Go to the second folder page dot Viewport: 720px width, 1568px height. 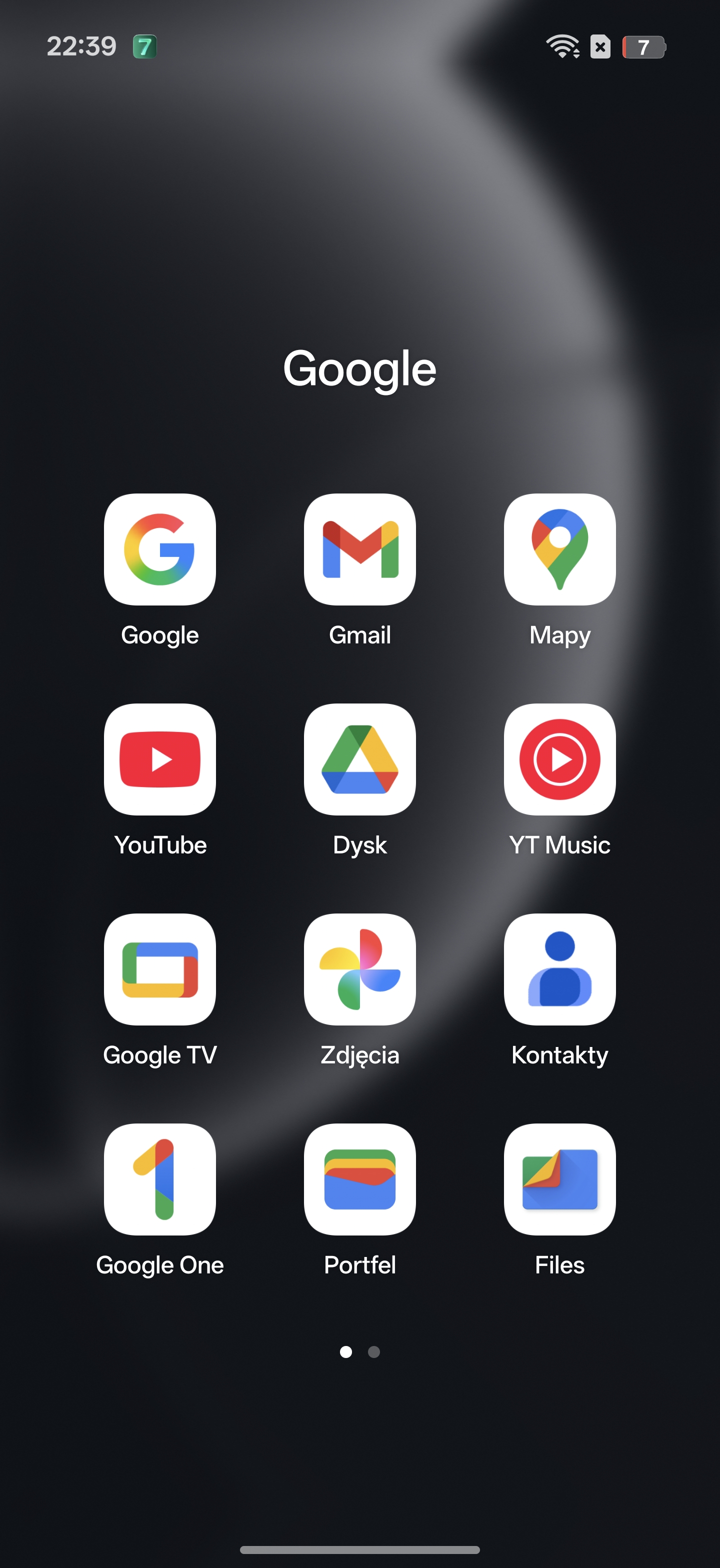click(374, 1352)
